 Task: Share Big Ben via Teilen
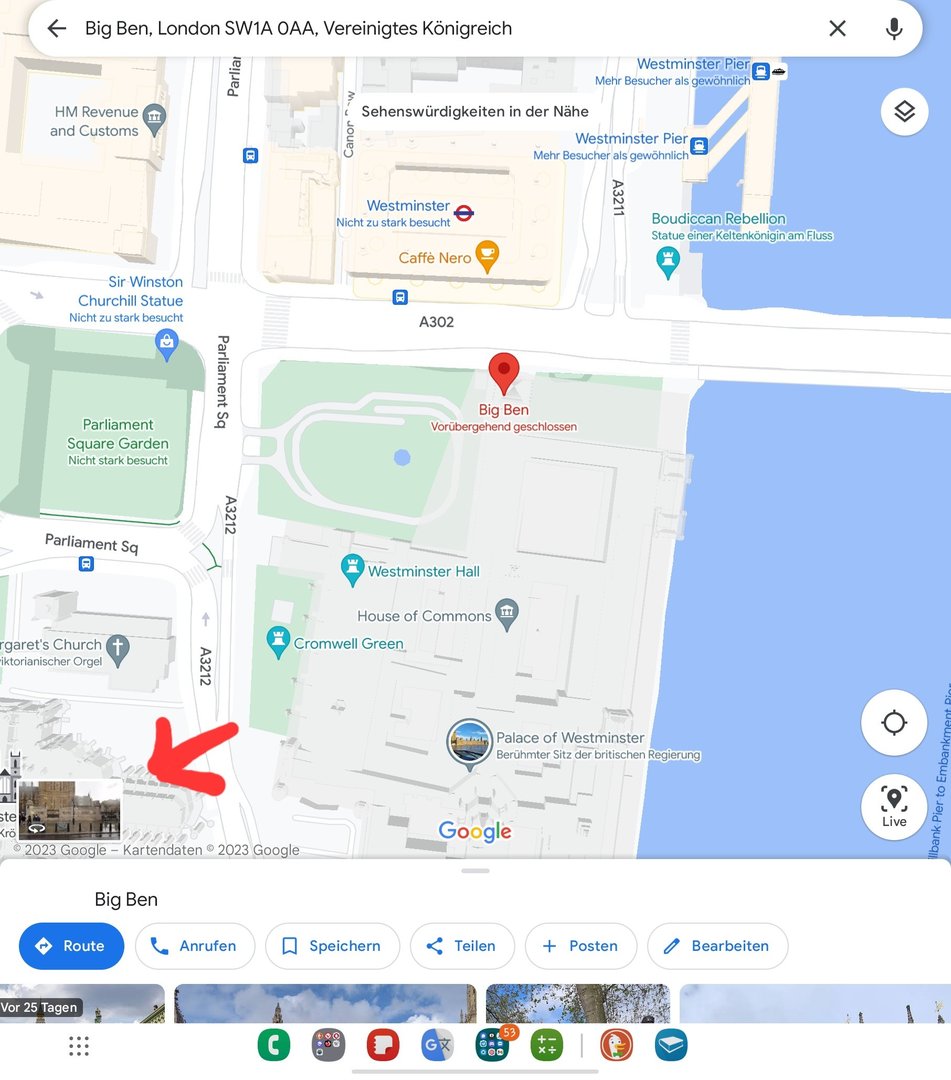461,946
